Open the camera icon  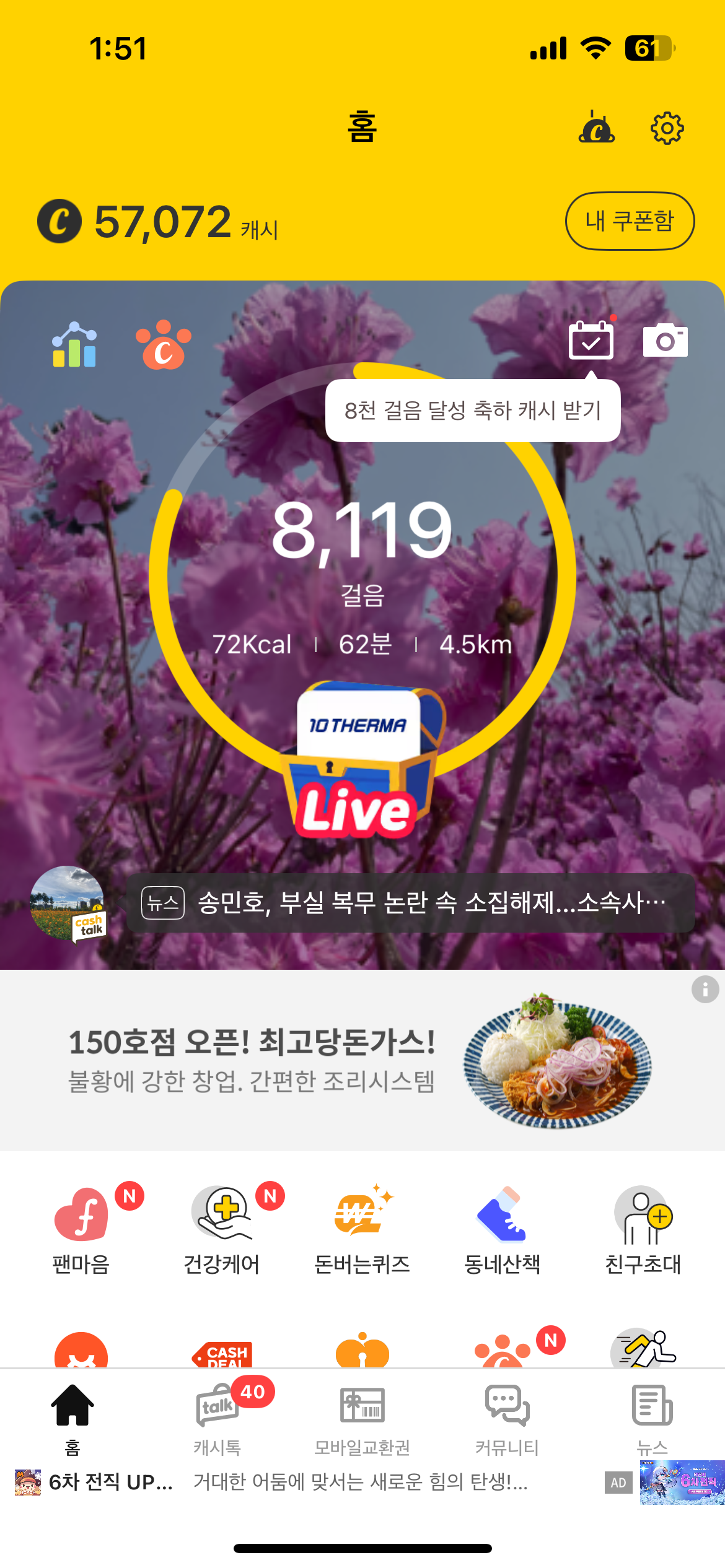tap(666, 340)
